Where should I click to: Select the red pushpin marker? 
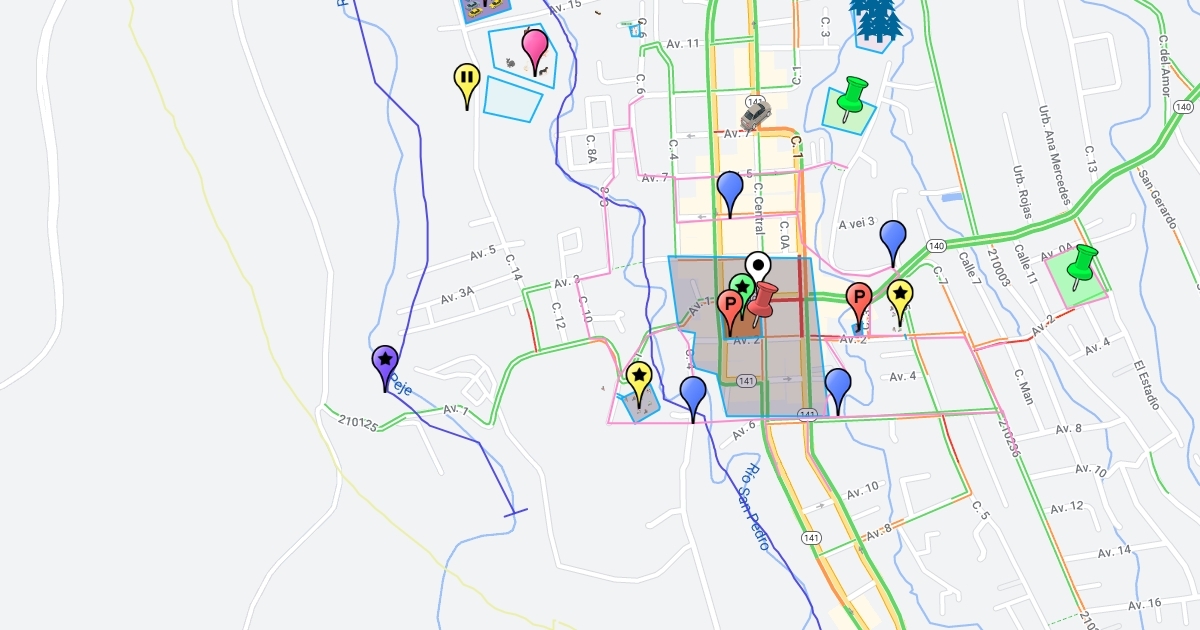(x=763, y=298)
